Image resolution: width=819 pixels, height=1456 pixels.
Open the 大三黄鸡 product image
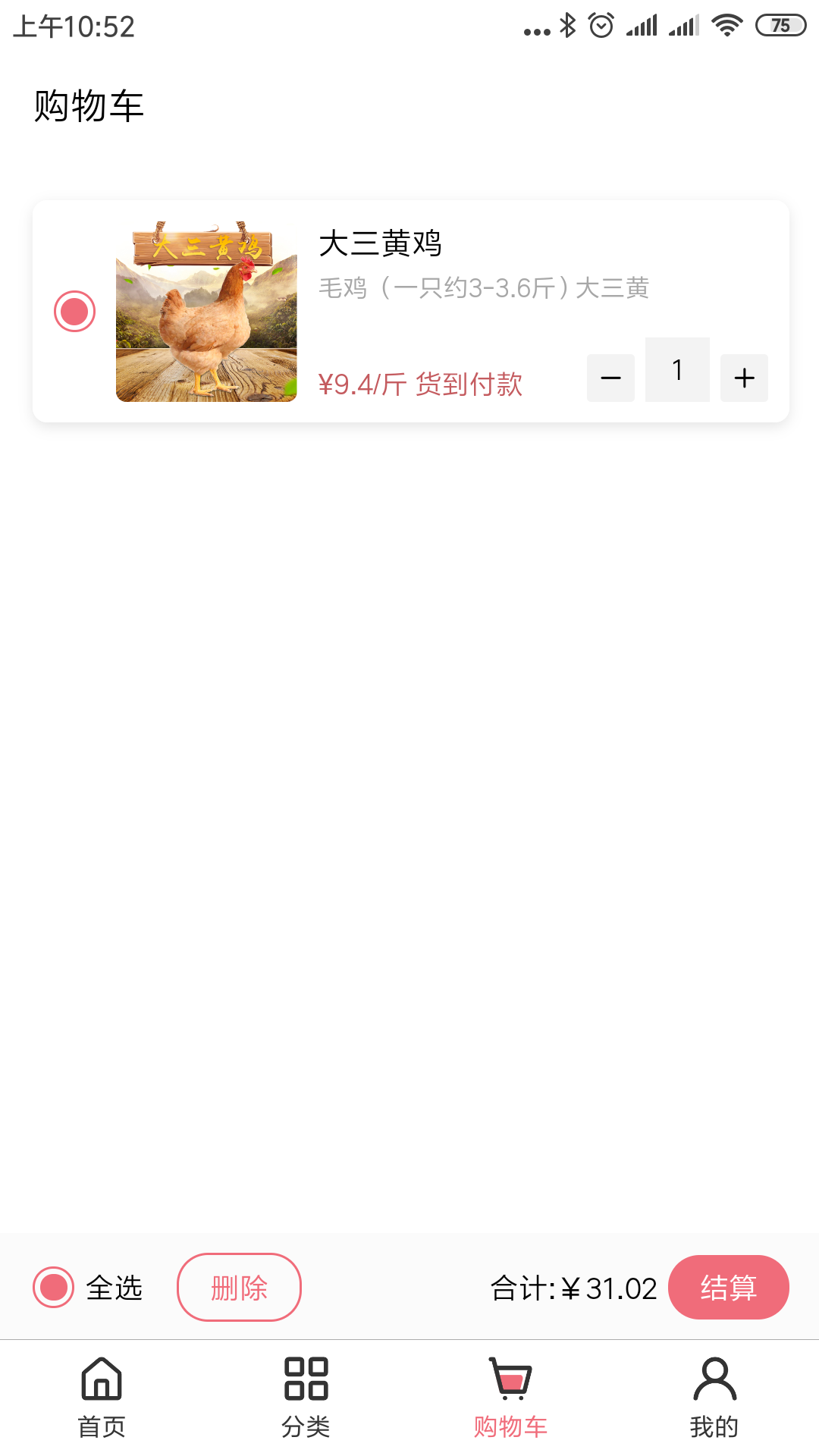pyautogui.click(x=206, y=312)
